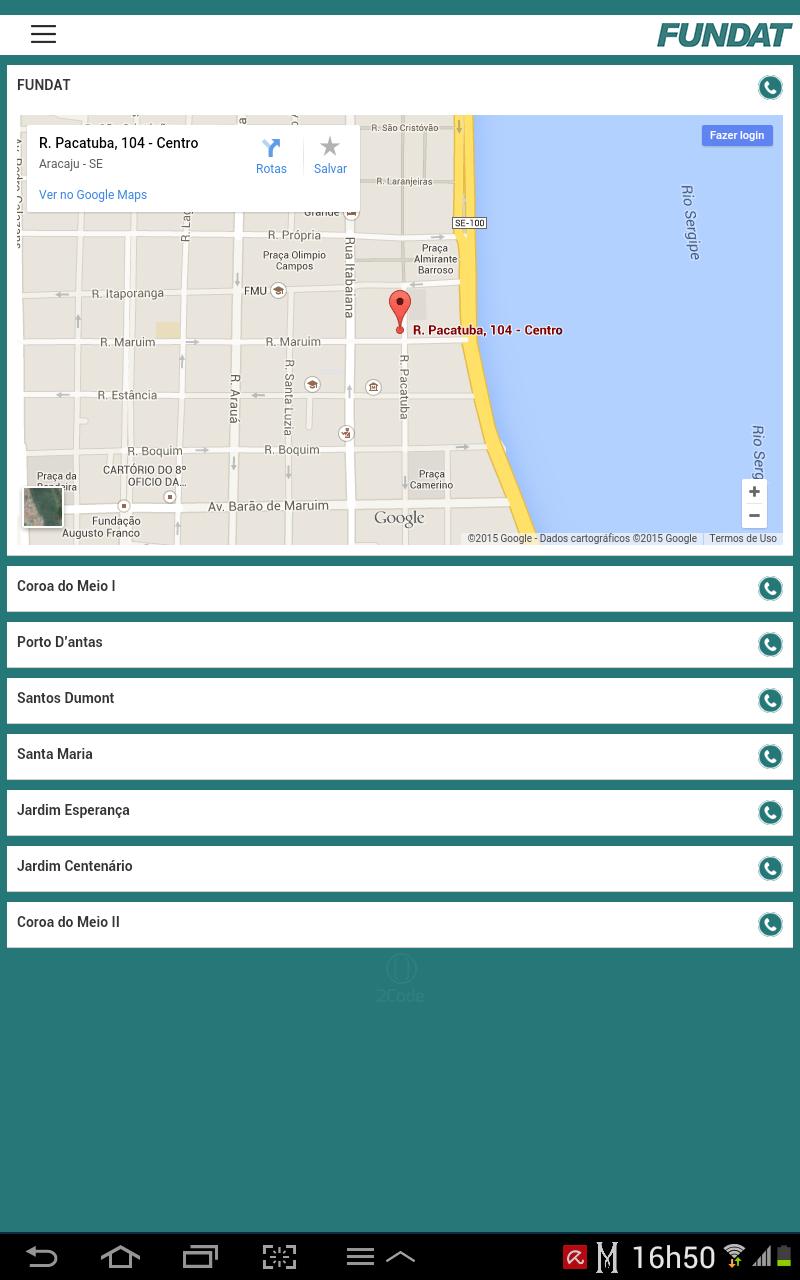Open the Jardim Esperança row

pos(73,811)
